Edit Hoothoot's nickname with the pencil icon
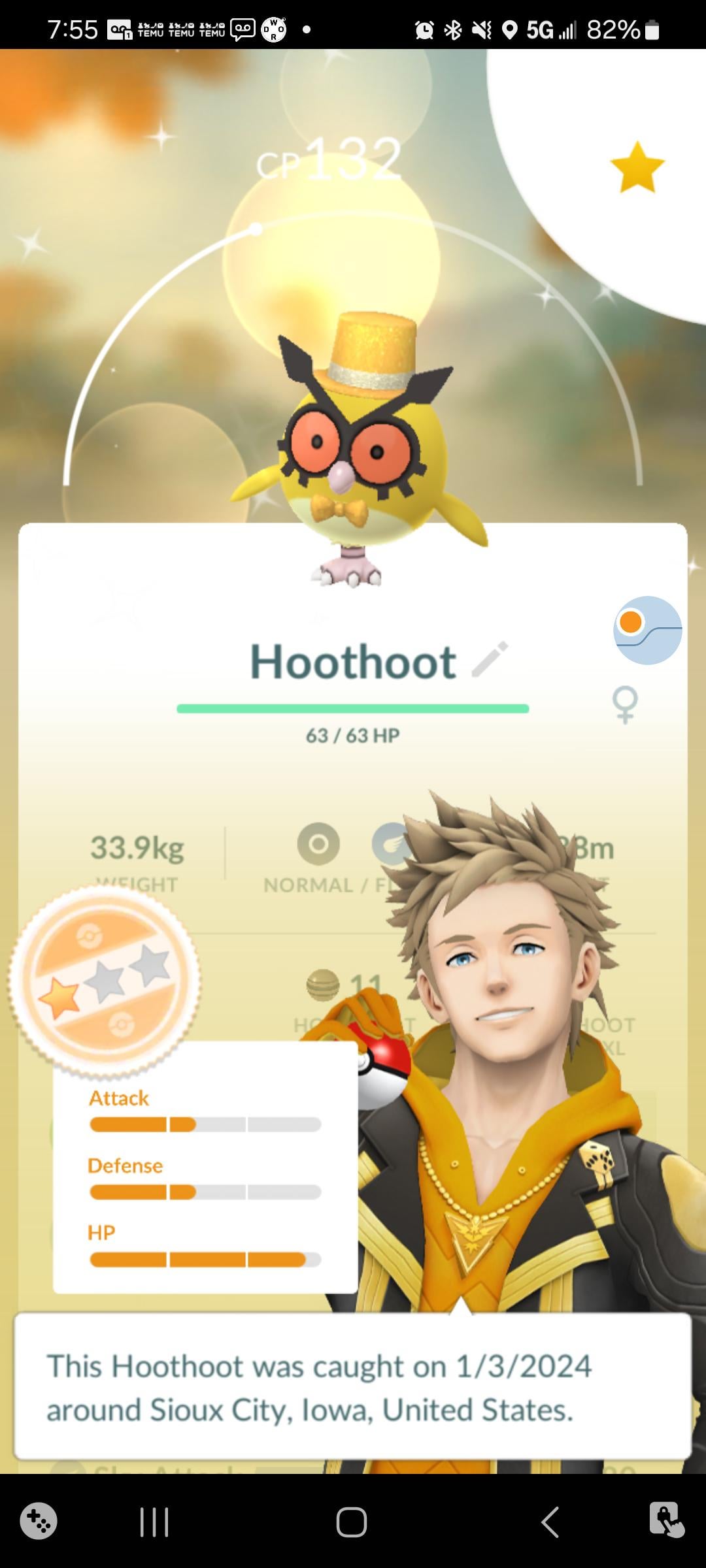The image size is (706, 1568). pyautogui.click(x=490, y=659)
